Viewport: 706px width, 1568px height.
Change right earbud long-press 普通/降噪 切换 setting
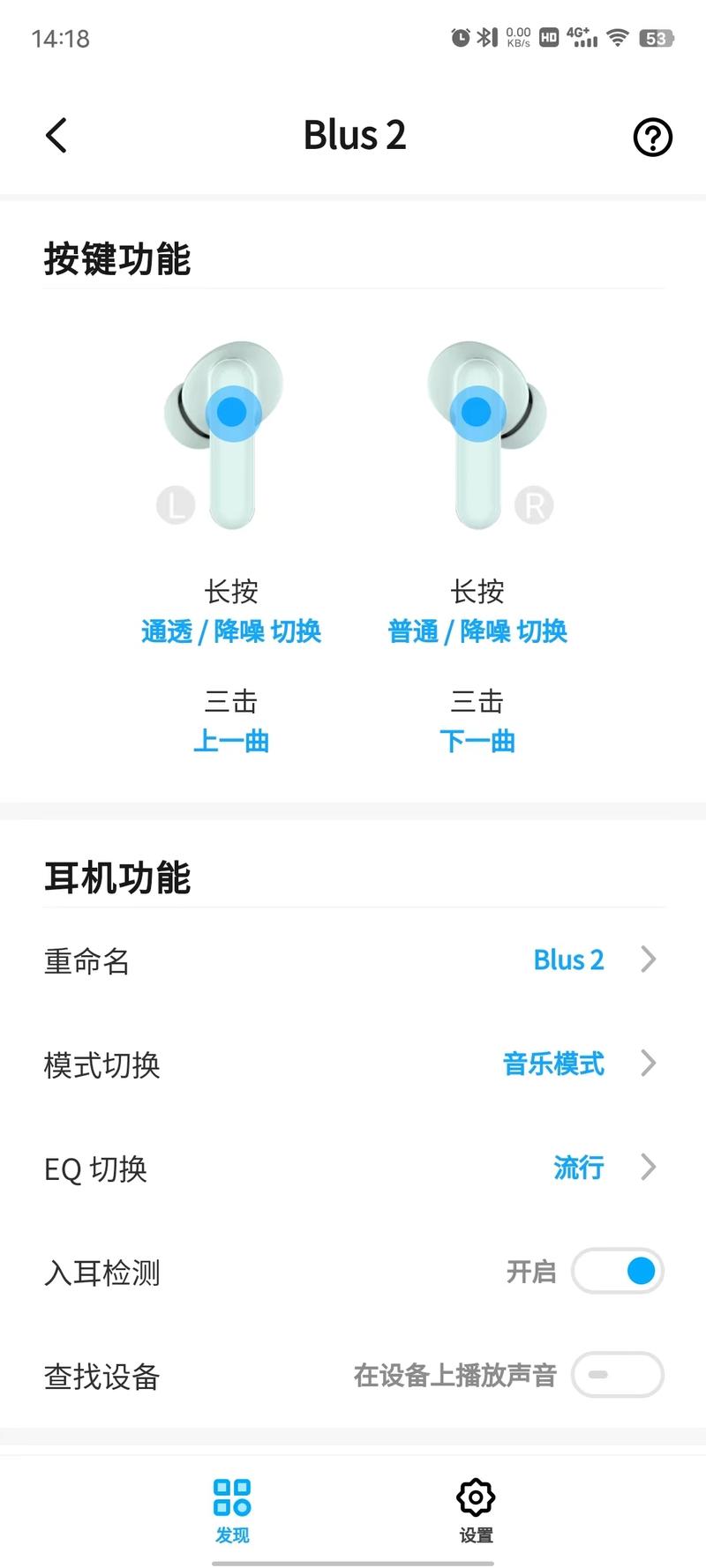[477, 631]
